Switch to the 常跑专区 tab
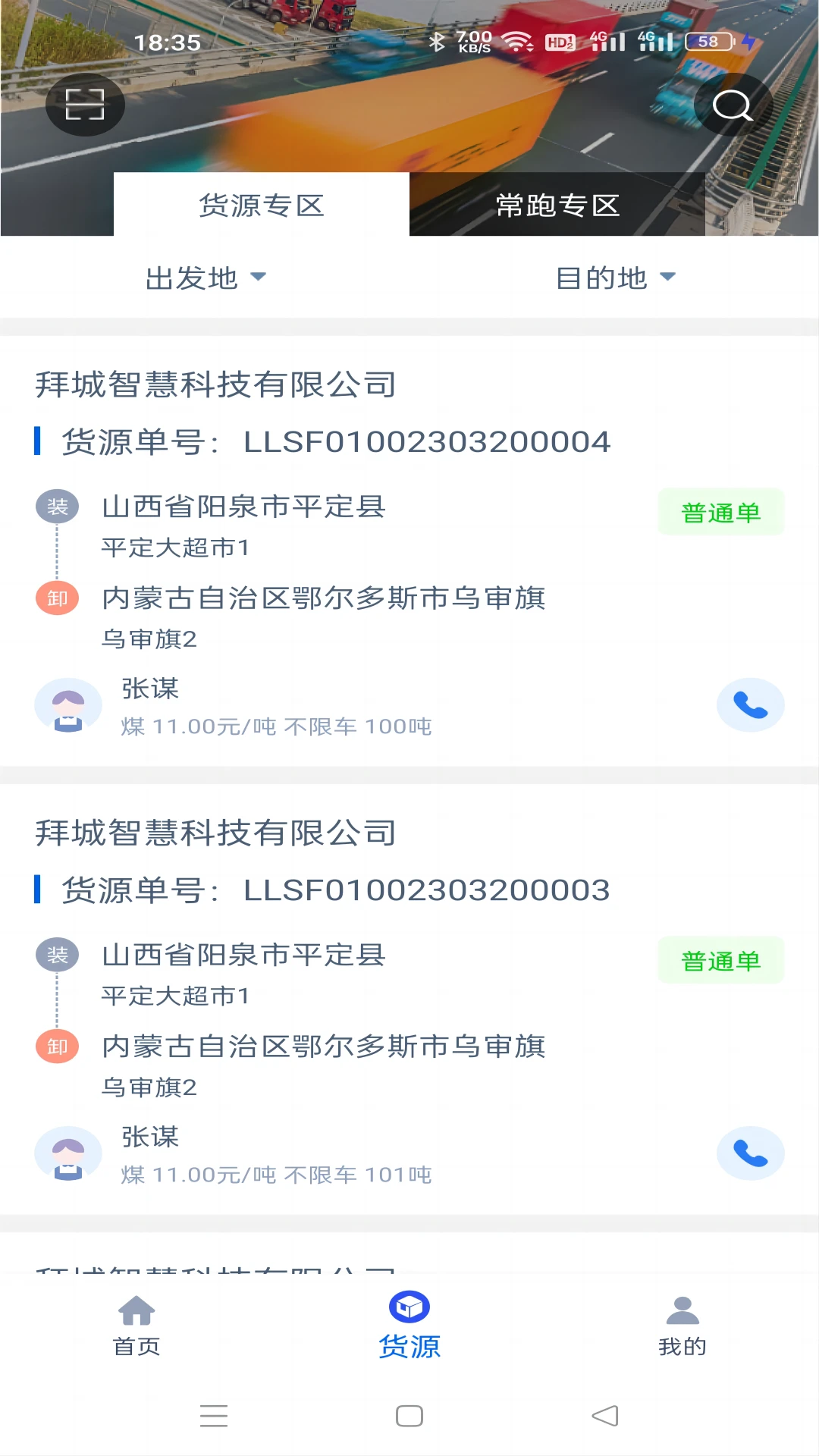 [x=558, y=205]
